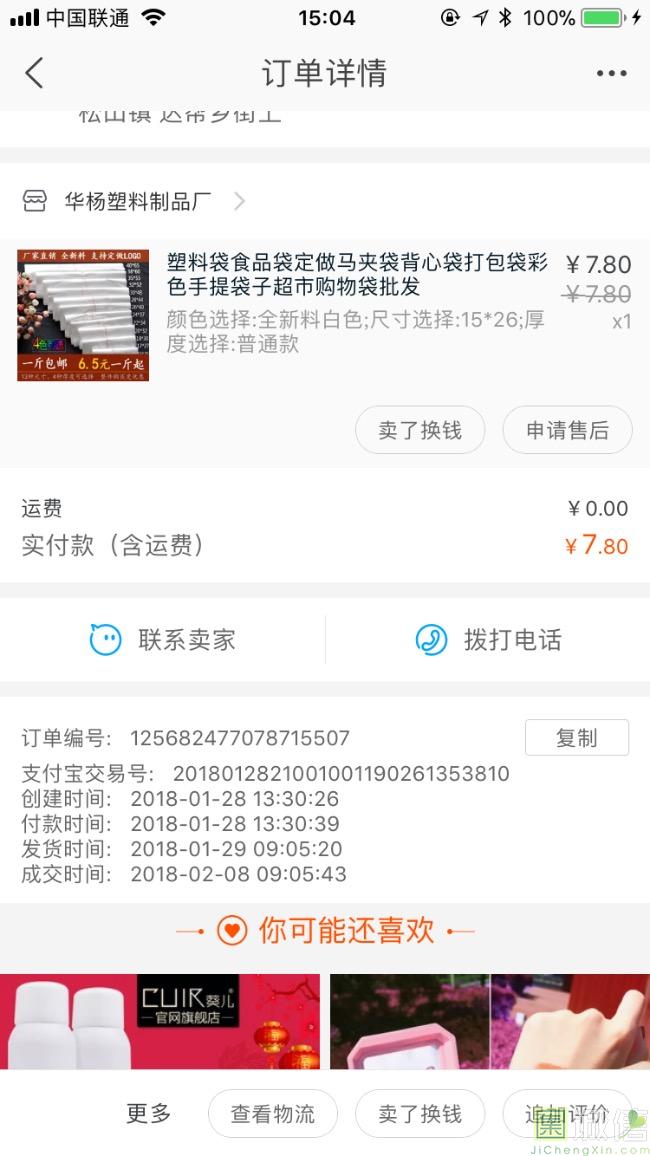This screenshot has width=650, height=1156.
Task: Open the 华杨塑料制品厂 shop page
Action: tap(138, 201)
